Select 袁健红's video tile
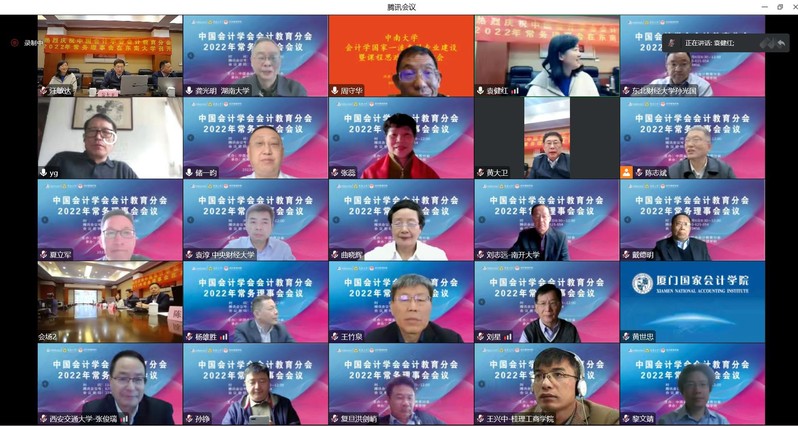Viewport: 798px width, 426px height. [546, 55]
